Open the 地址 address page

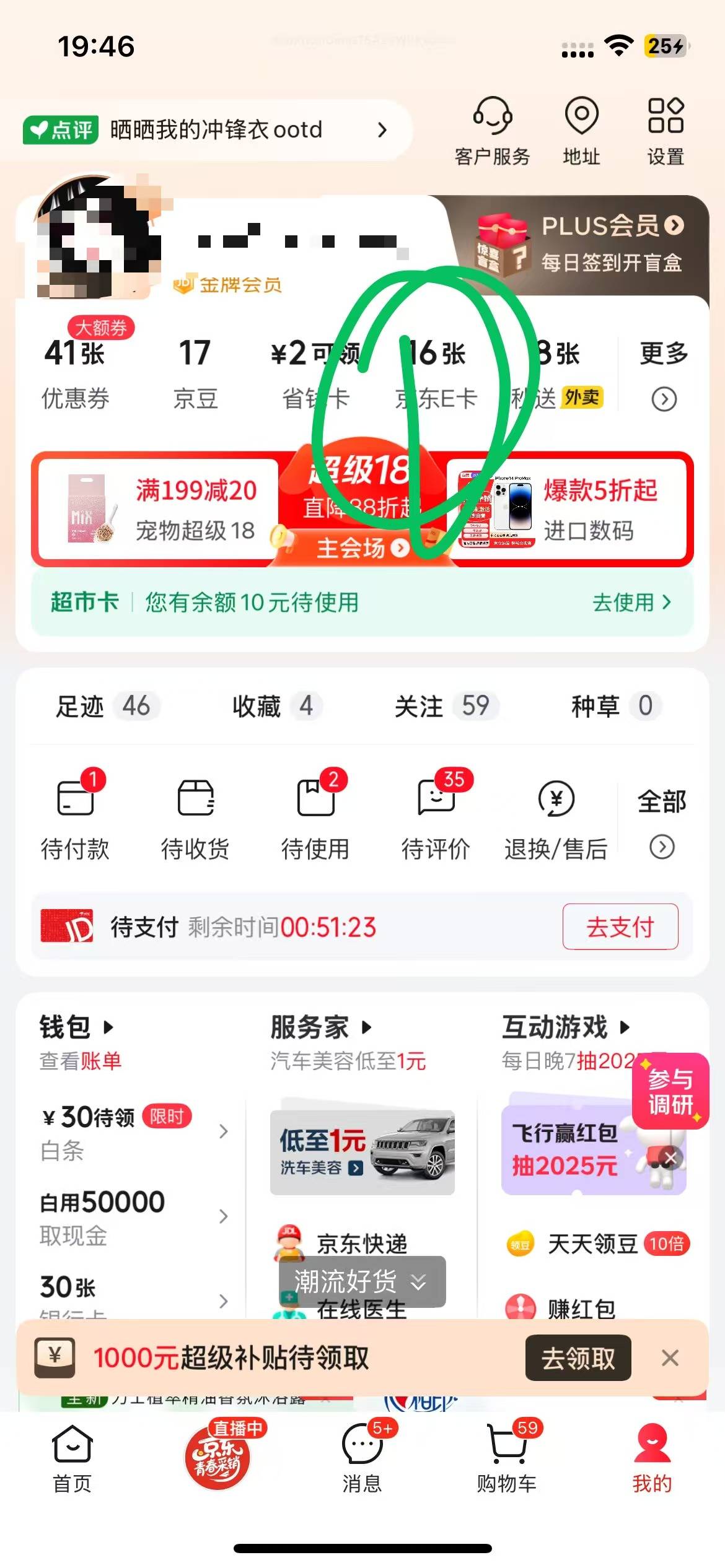click(581, 131)
